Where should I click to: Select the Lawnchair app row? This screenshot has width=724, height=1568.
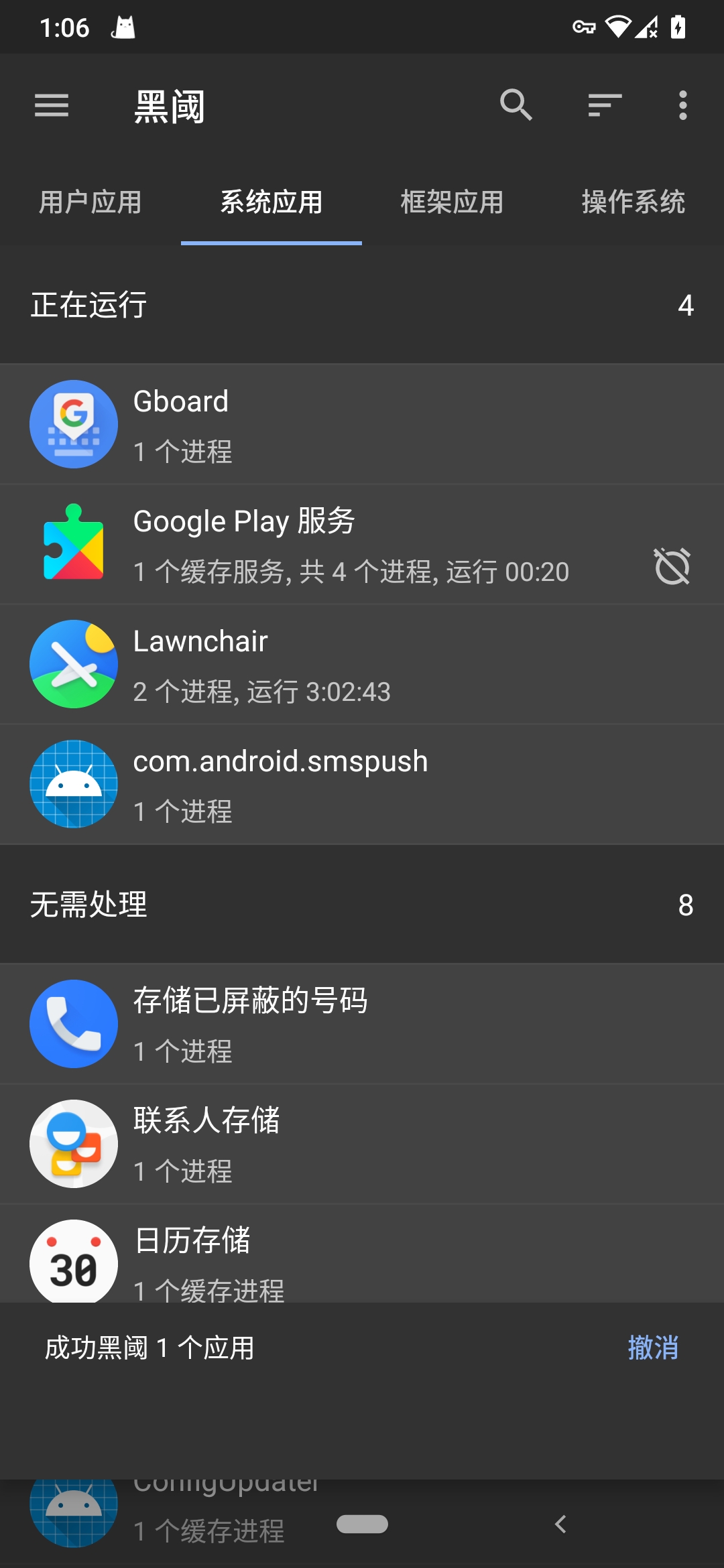point(362,664)
